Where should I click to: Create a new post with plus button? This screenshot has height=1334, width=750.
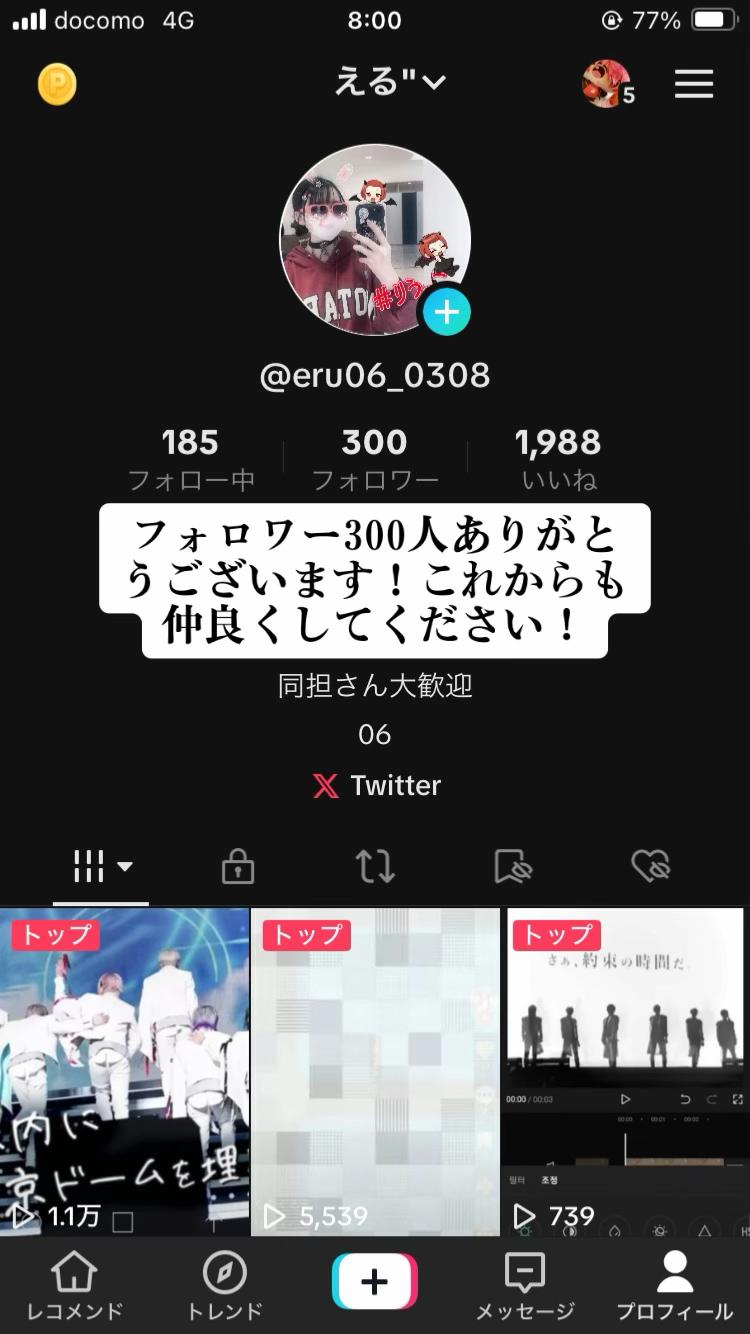375,1281
